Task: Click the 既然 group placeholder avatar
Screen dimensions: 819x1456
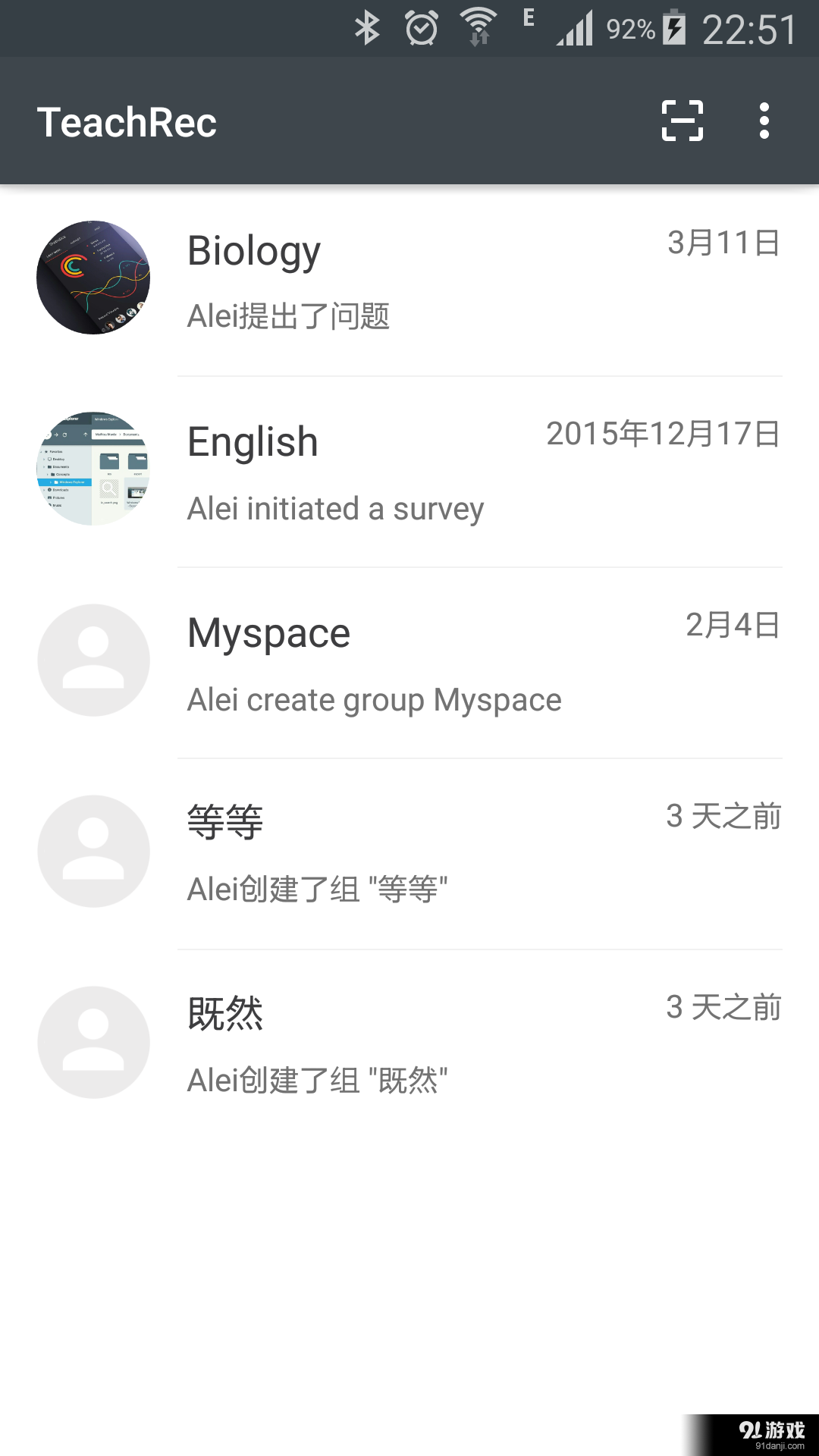Action: (93, 1042)
